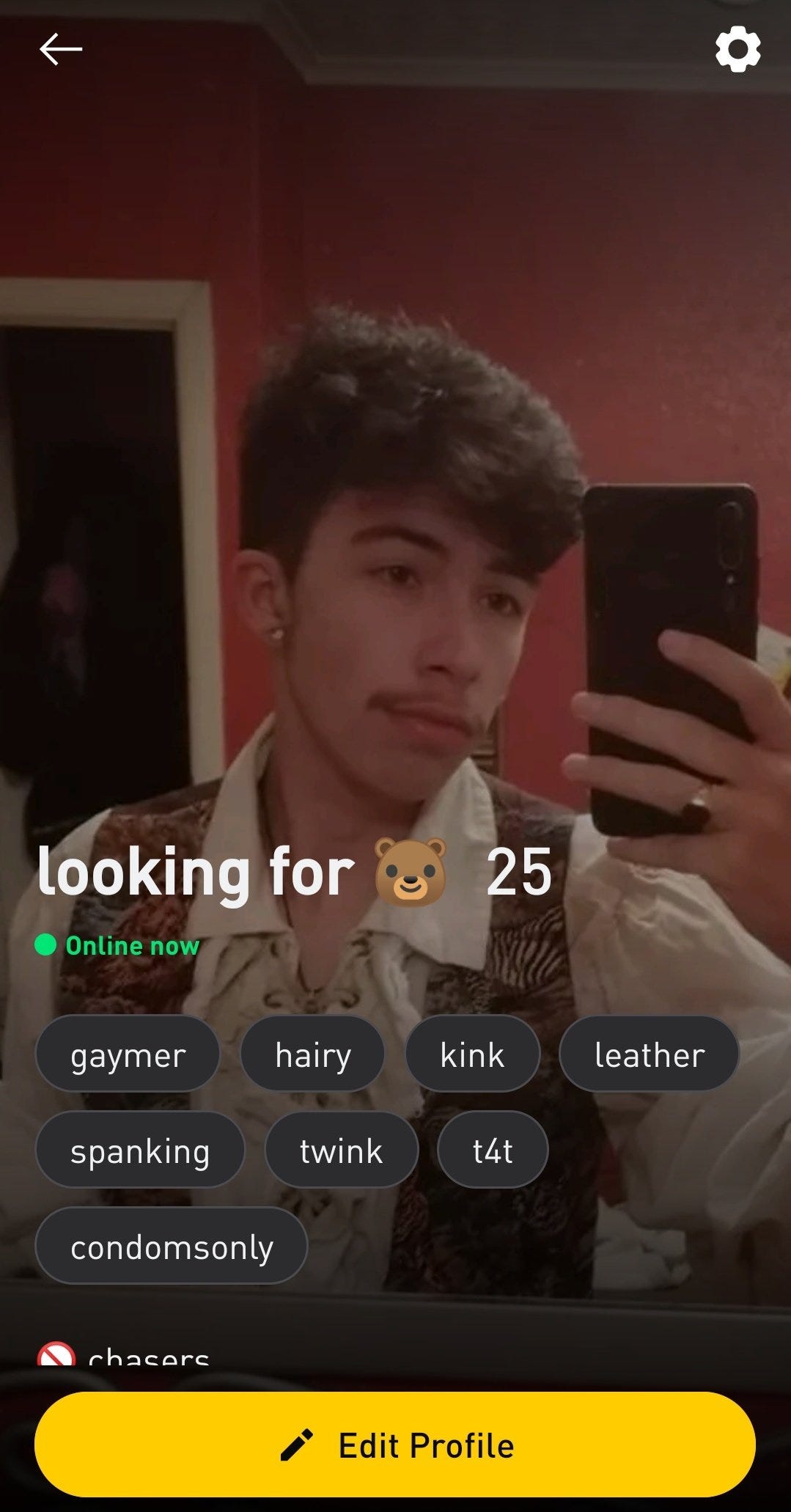The image size is (791, 1512).
Task: Tap the hairy tag chip
Action: (313, 1054)
